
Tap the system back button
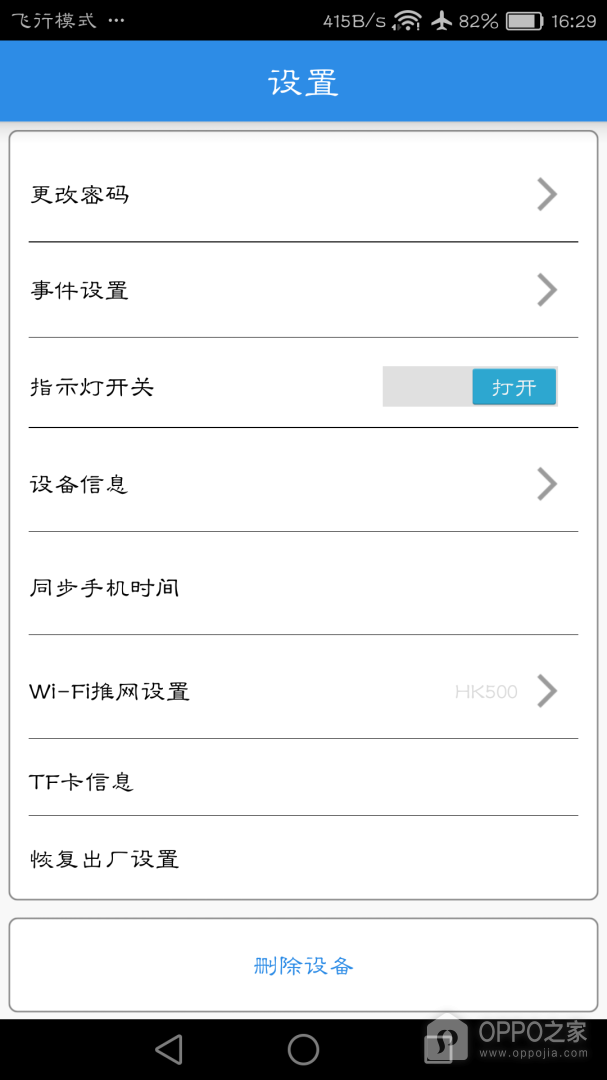tap(169, 1049)
